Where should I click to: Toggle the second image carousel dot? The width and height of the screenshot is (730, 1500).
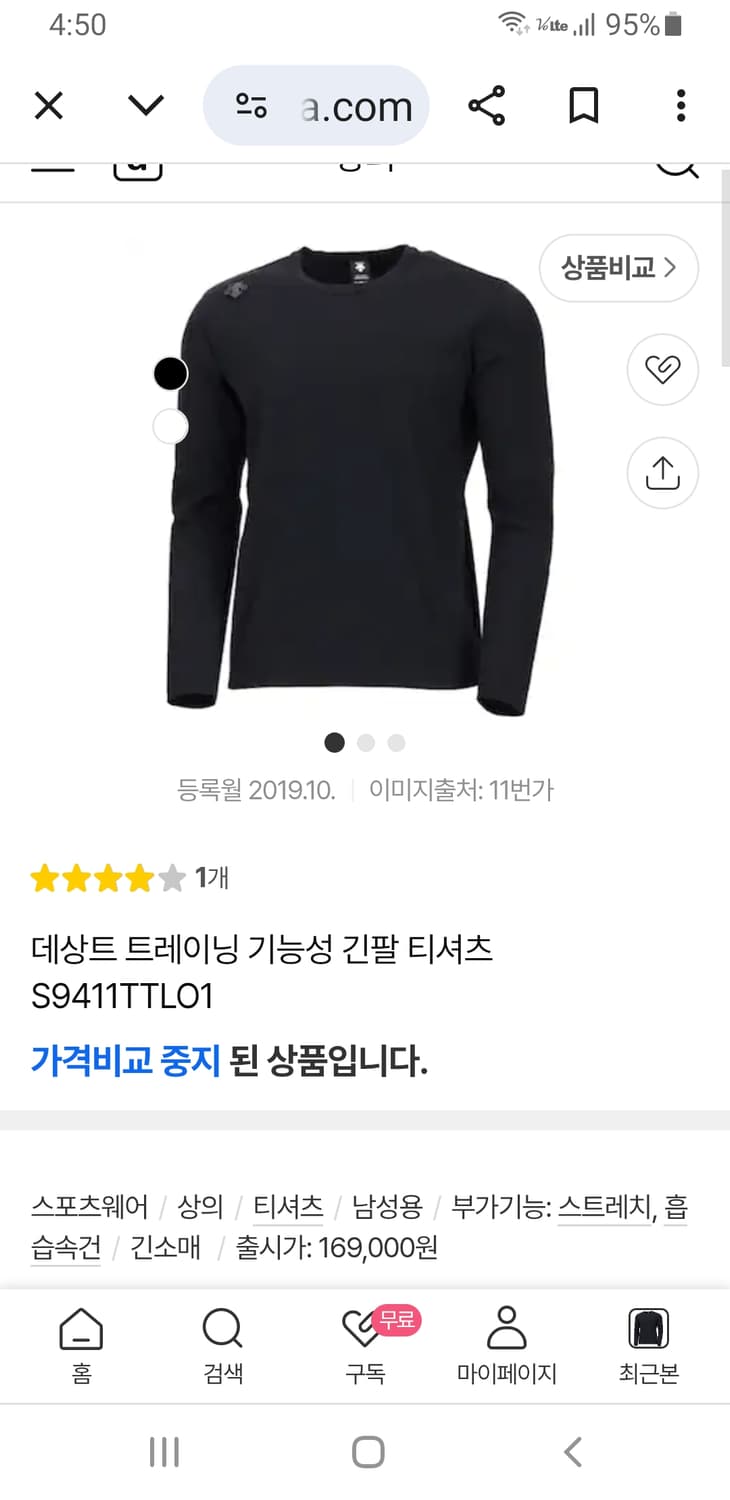(365, 743)
